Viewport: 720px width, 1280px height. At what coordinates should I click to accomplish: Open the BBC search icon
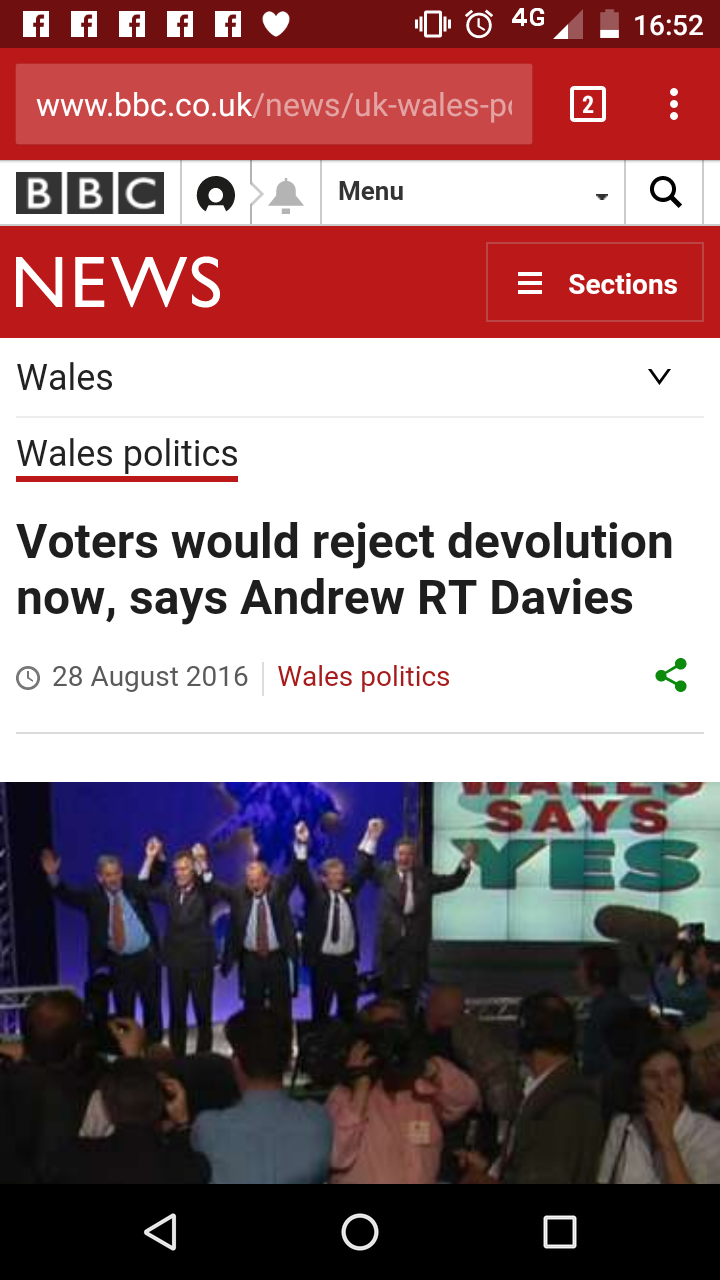tap(665, 192)
